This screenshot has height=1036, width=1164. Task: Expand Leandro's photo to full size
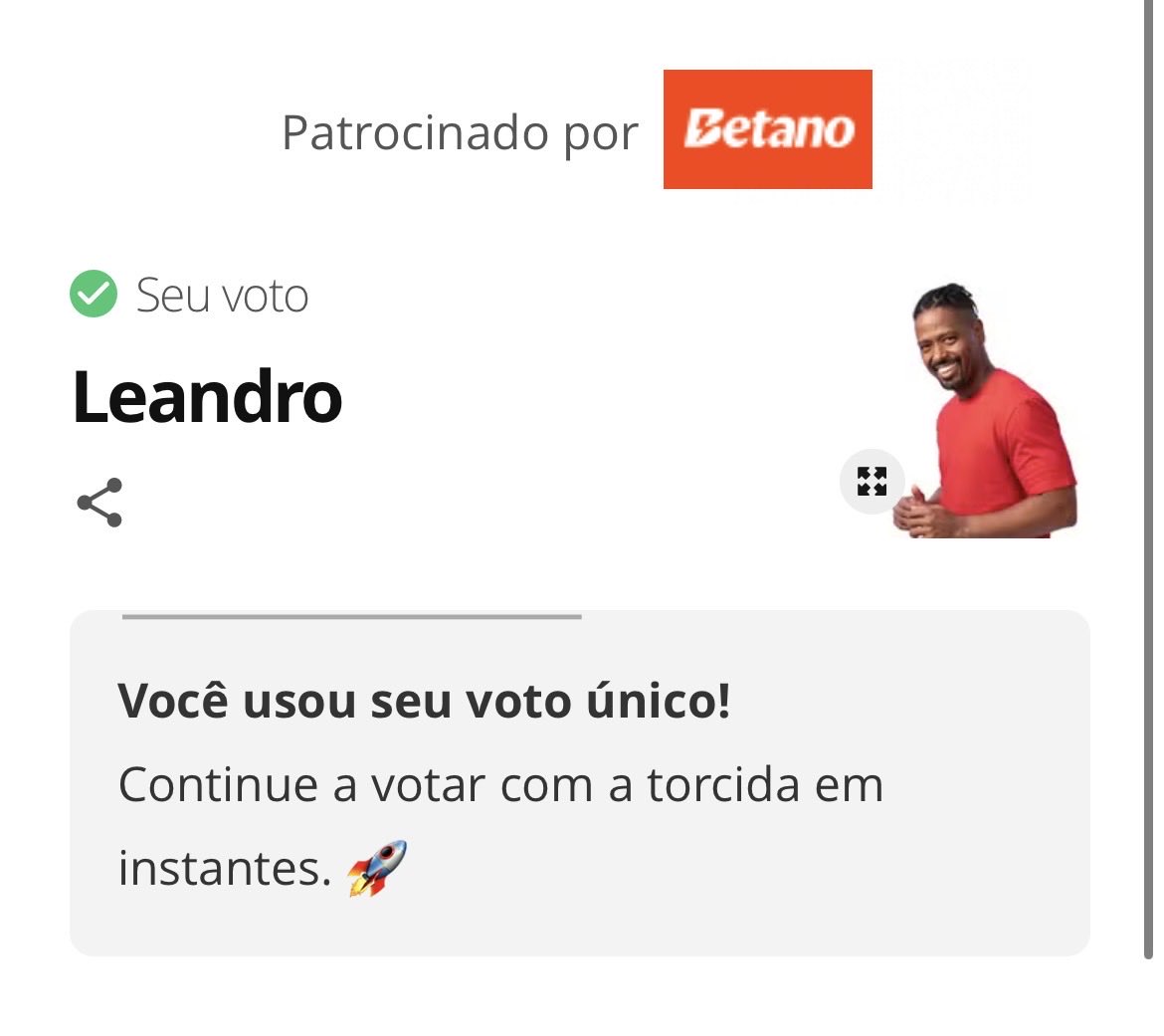872,482
